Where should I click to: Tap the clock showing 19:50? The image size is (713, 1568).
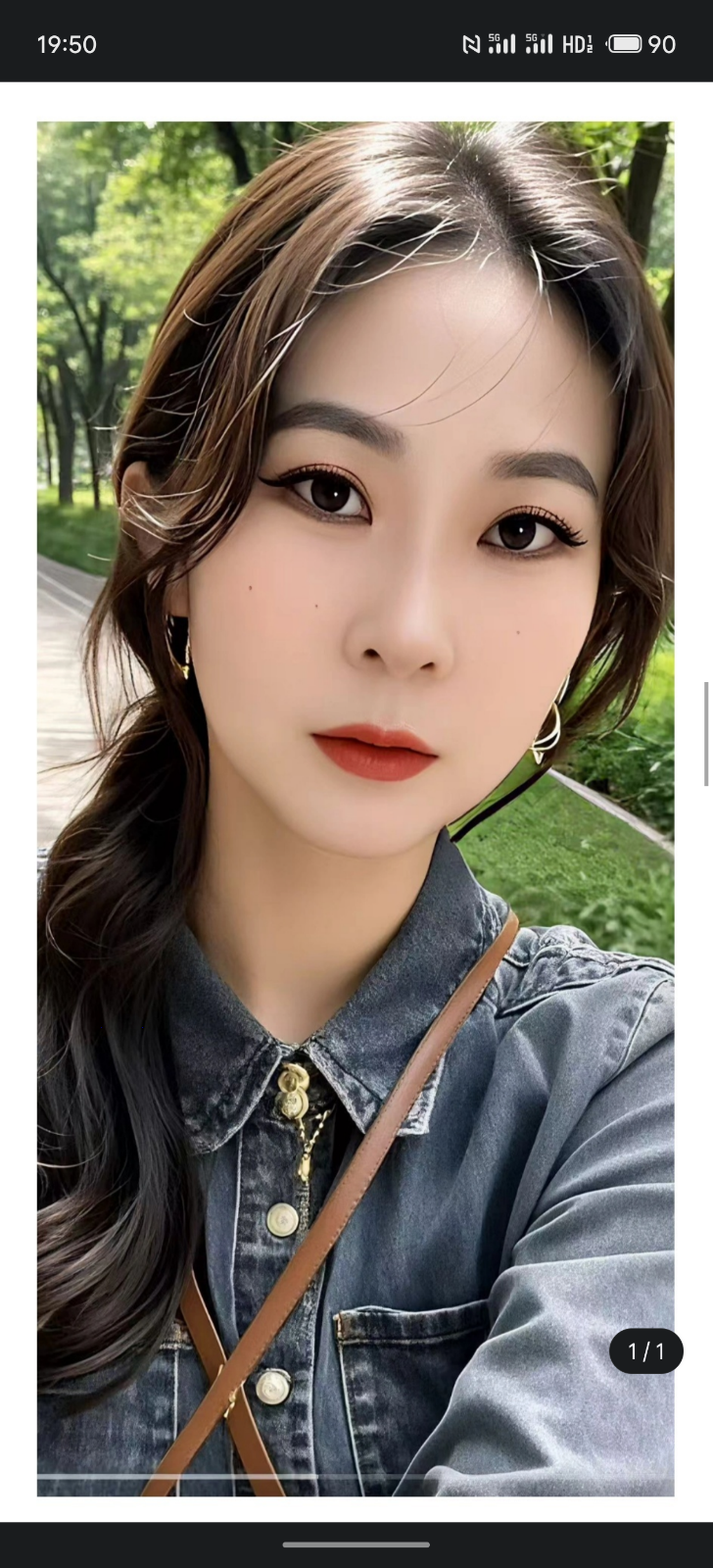coord(67,44)
